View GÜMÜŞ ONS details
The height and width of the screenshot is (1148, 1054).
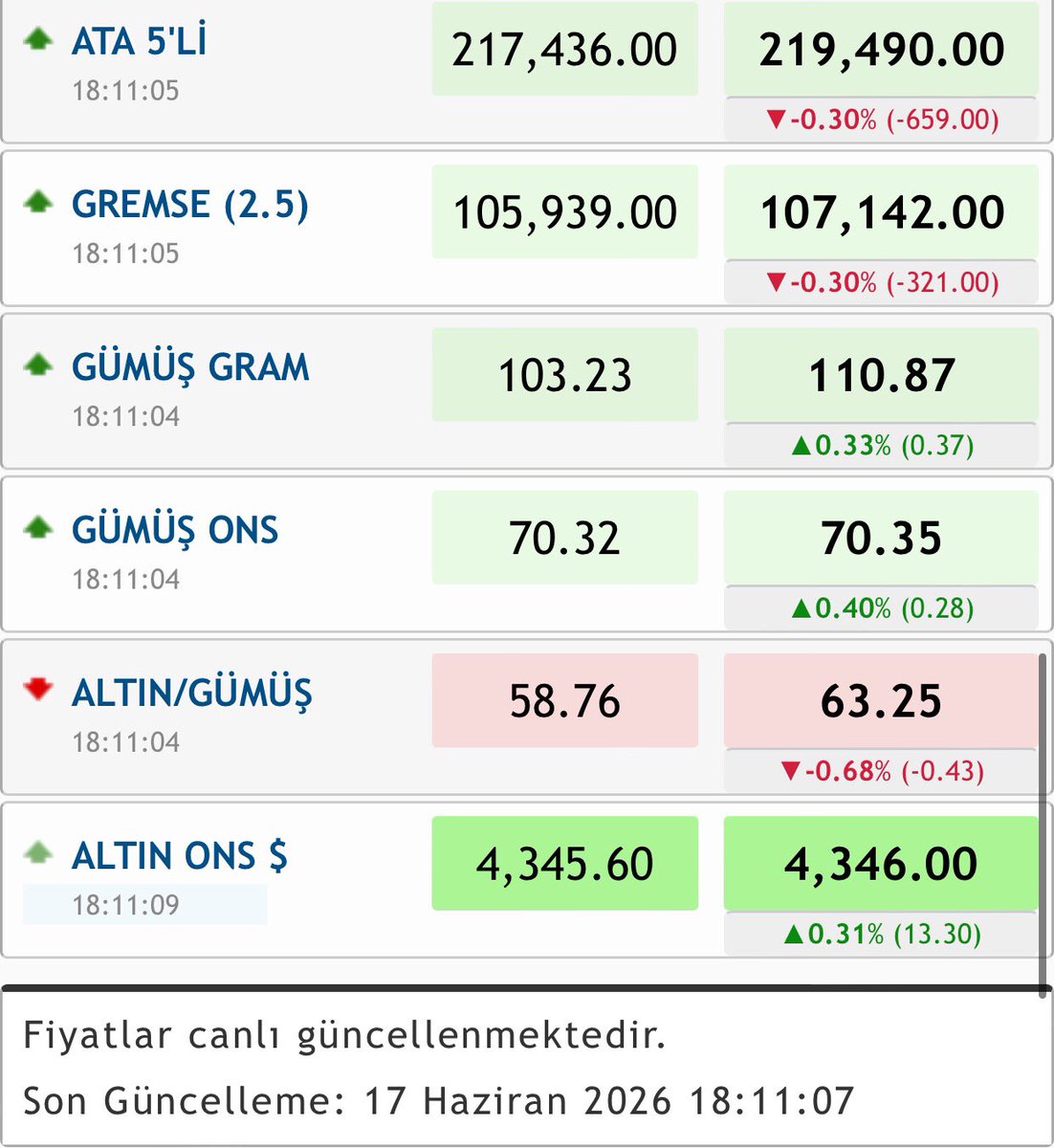pos(527,553)
